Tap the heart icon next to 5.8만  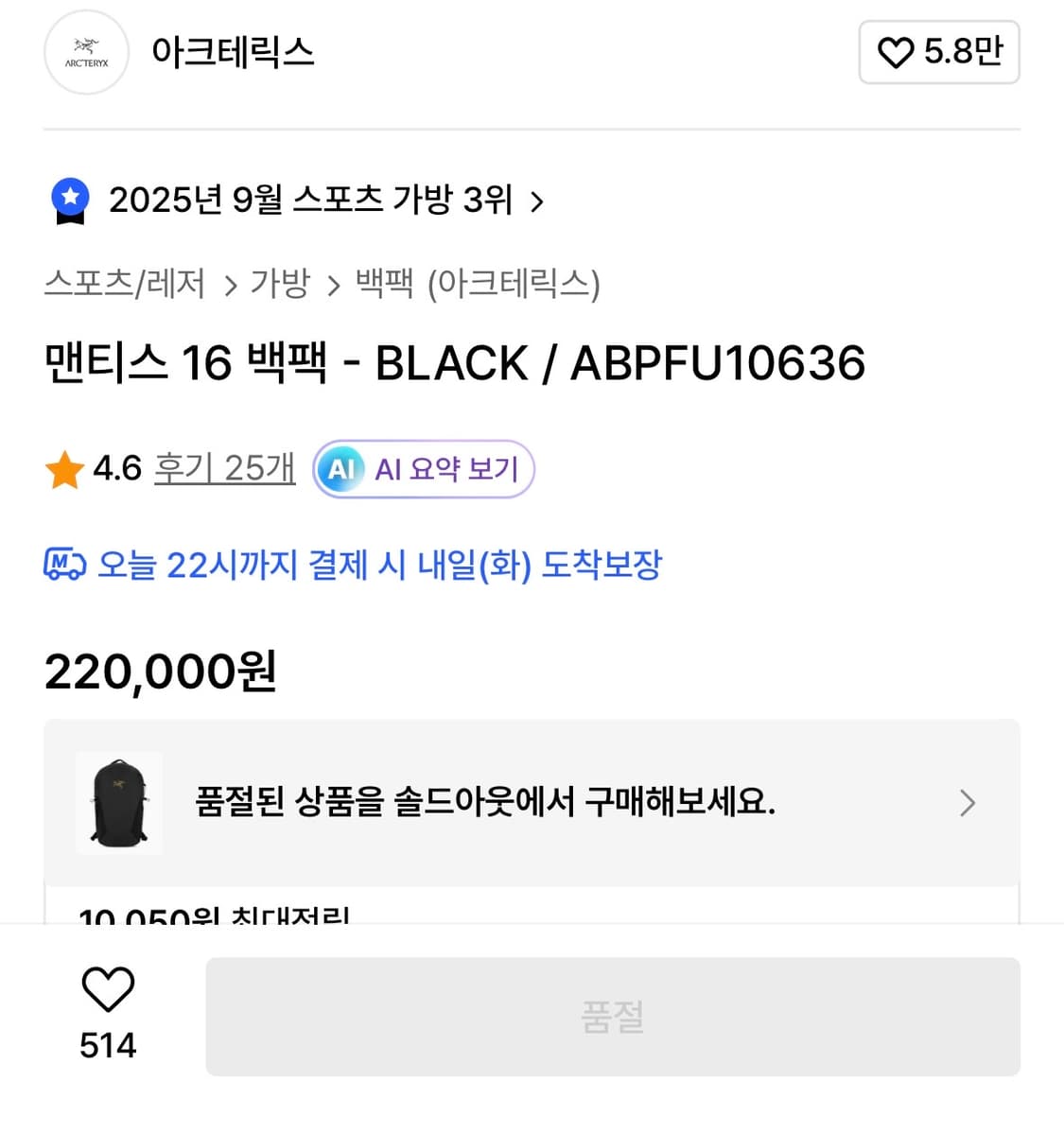click(894, 54)
